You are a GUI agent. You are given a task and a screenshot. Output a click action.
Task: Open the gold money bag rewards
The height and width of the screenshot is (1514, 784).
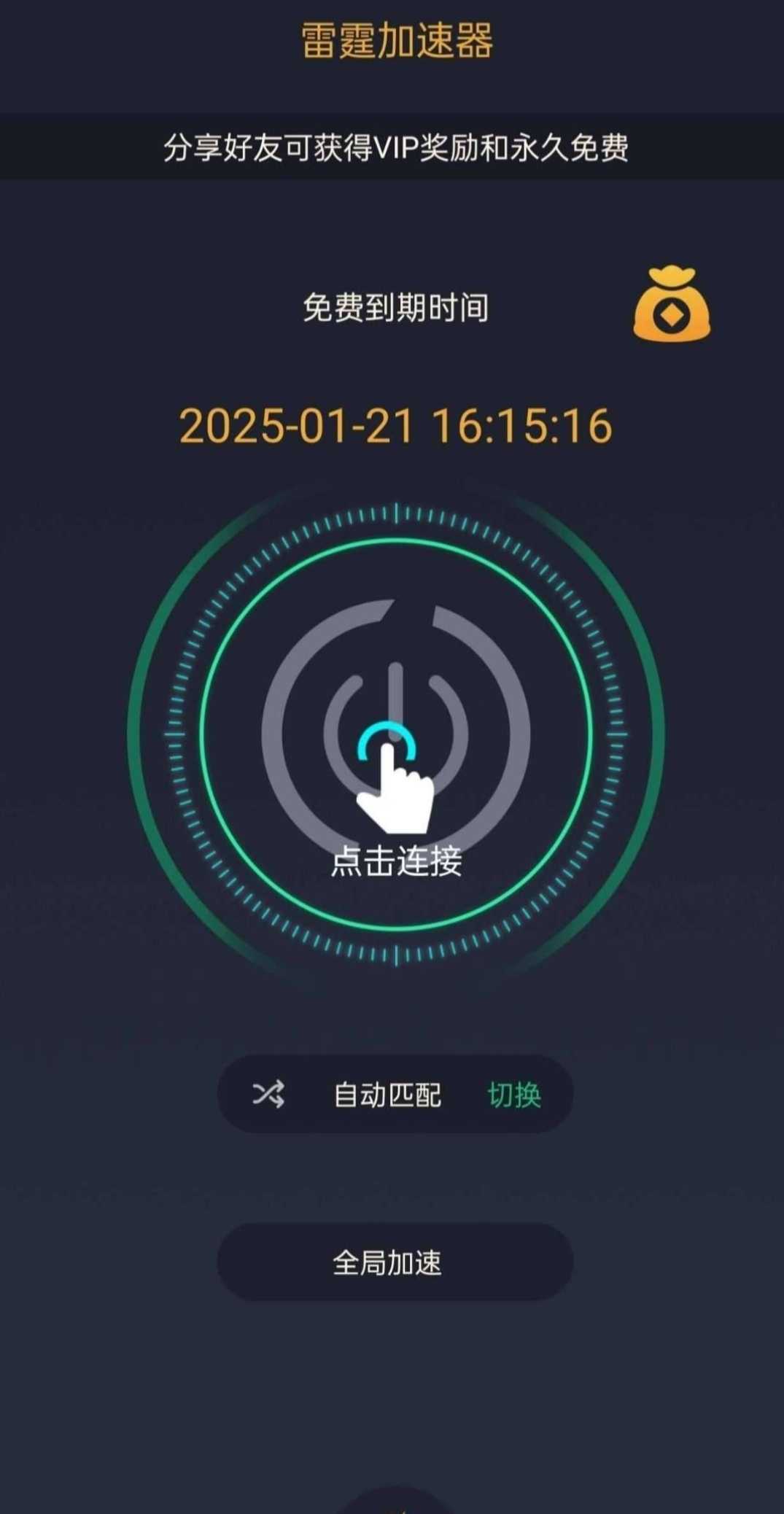pyautogui.click(x=671, y=305)
